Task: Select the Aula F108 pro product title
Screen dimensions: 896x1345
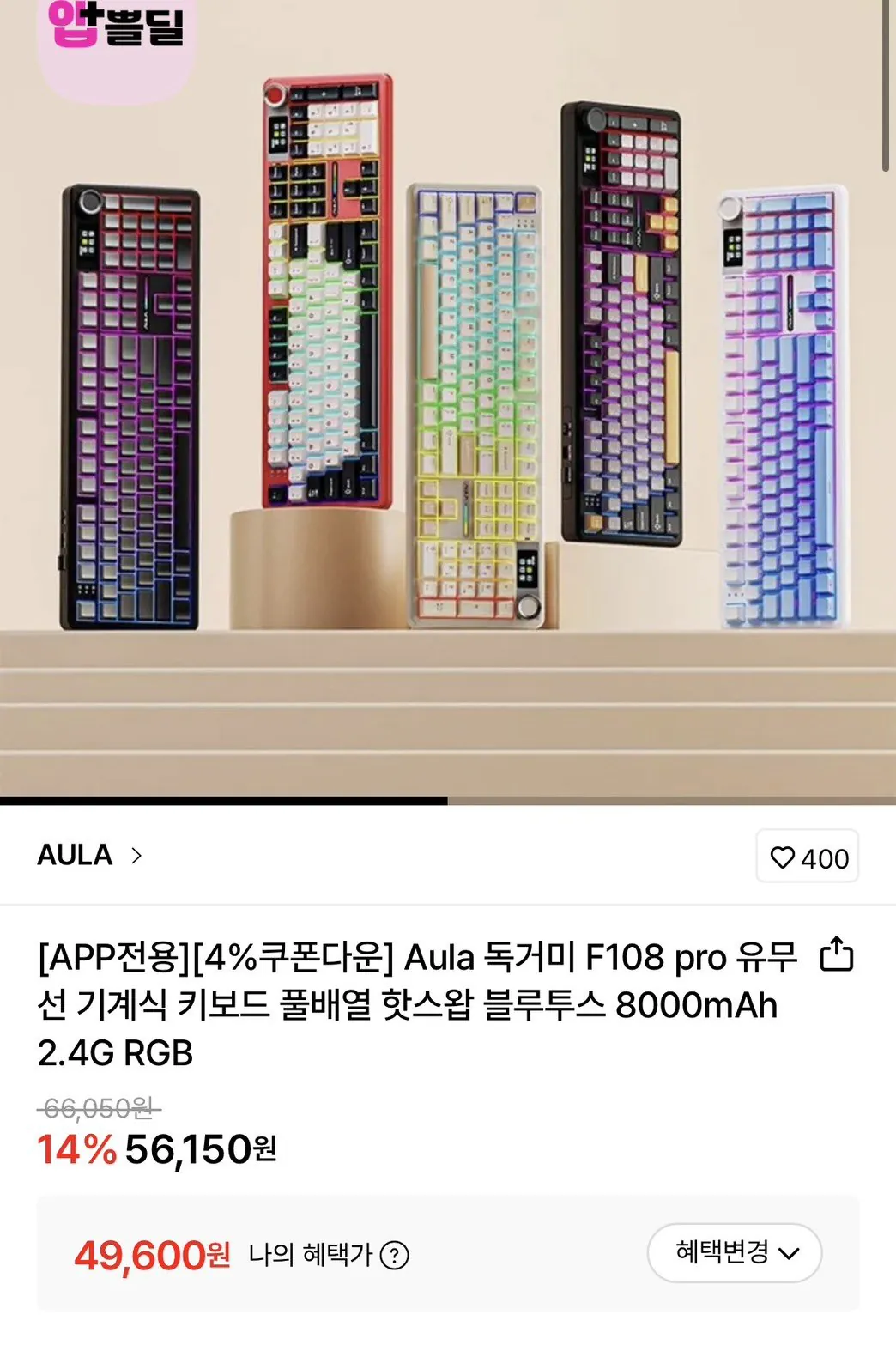Action: pos(412,1004)
